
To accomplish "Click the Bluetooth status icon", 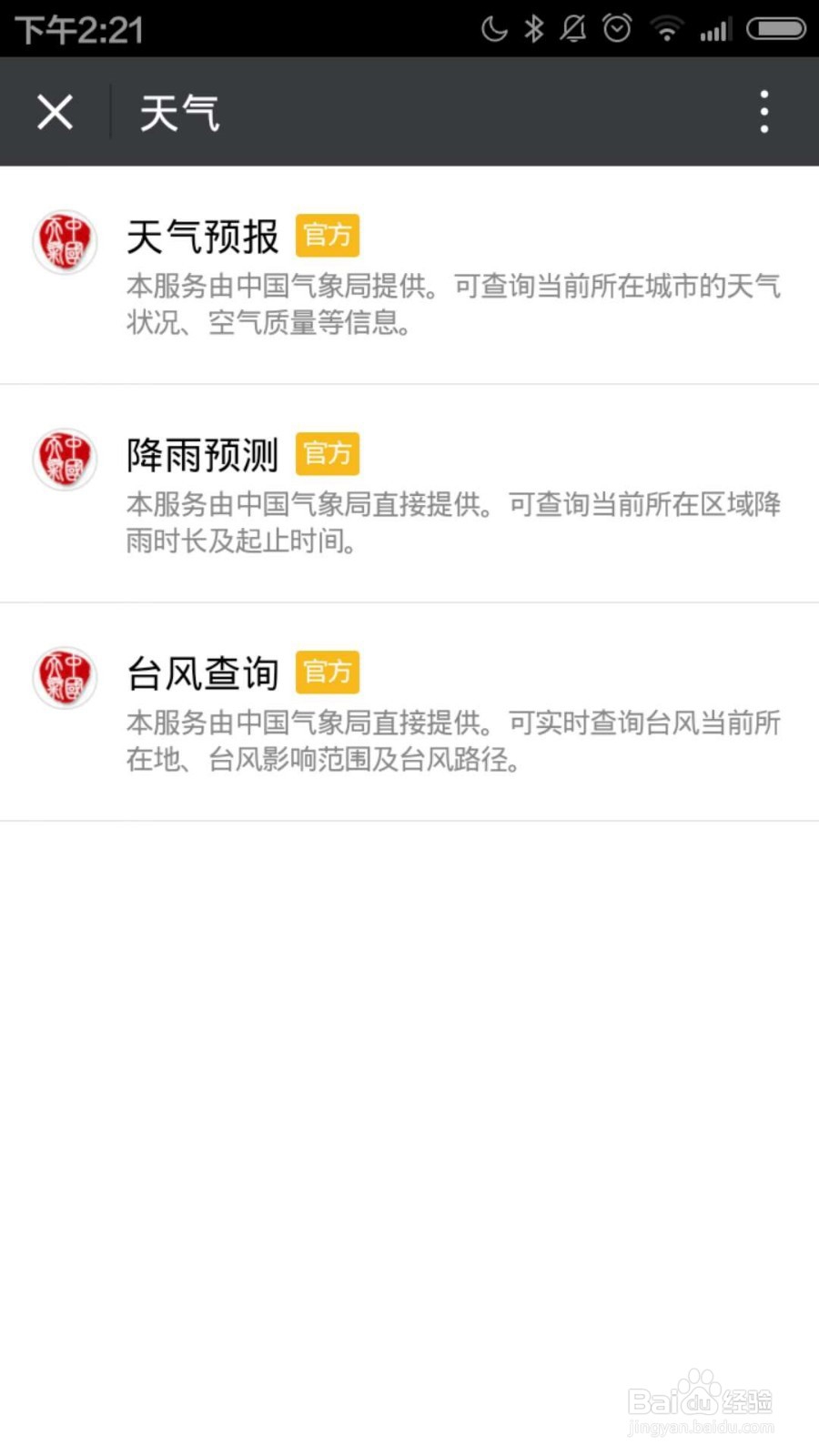I will pyautogui.click(x=533, y=27).
